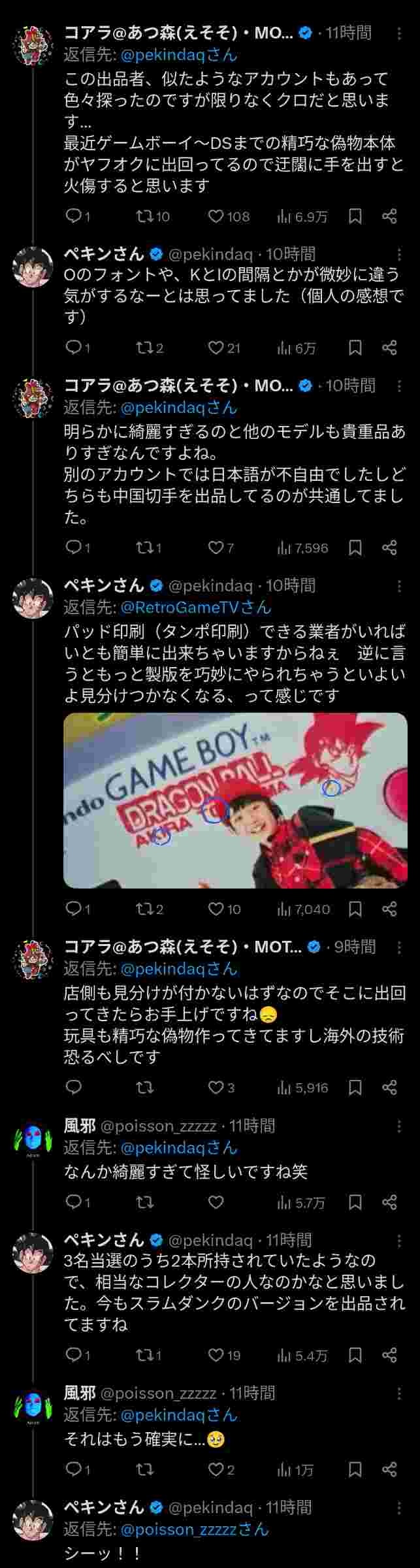Like the tweet with the Game Boy photo
Screen dimensions: 420x1568
[x=216, y=908]
